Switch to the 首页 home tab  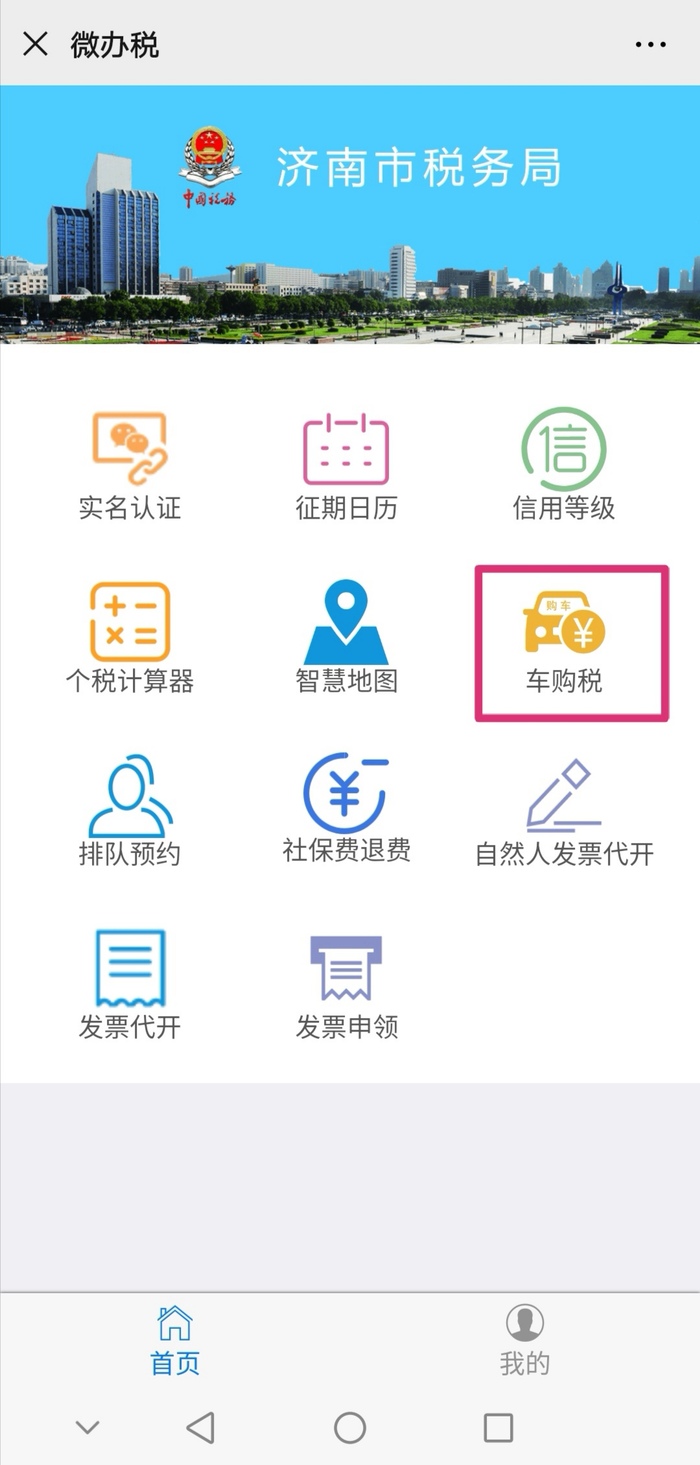175,1340
